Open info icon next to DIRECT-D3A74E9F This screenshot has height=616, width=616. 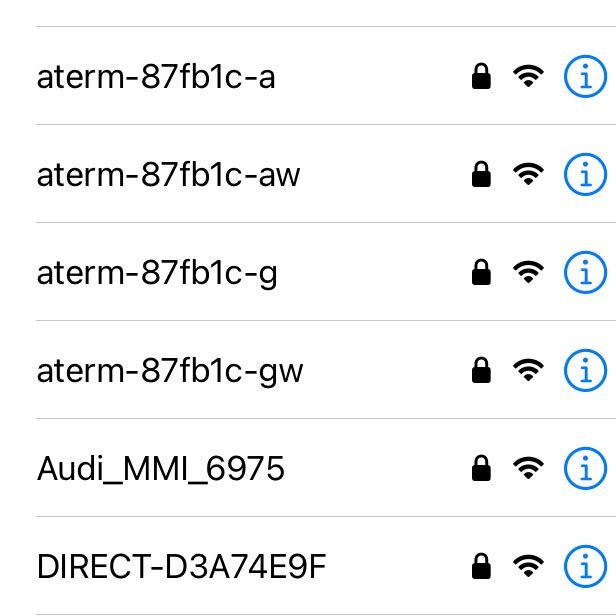tap(585, 567)
